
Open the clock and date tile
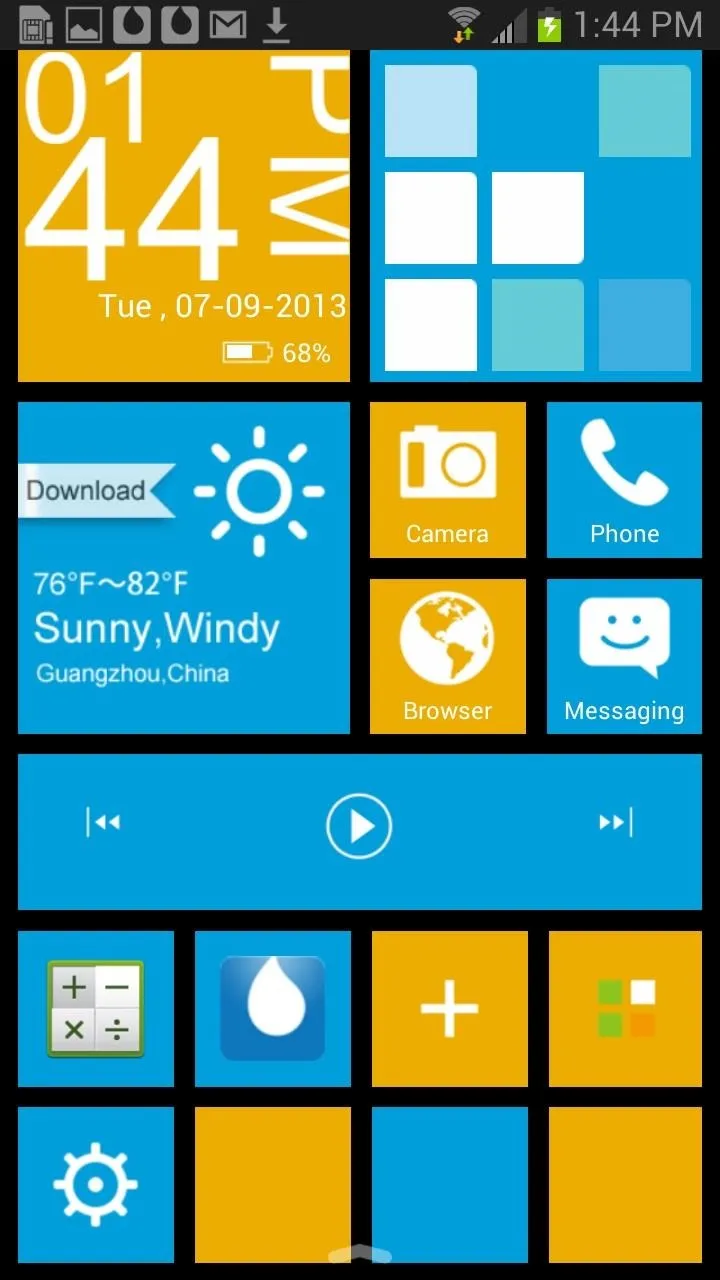pos(184,216)
